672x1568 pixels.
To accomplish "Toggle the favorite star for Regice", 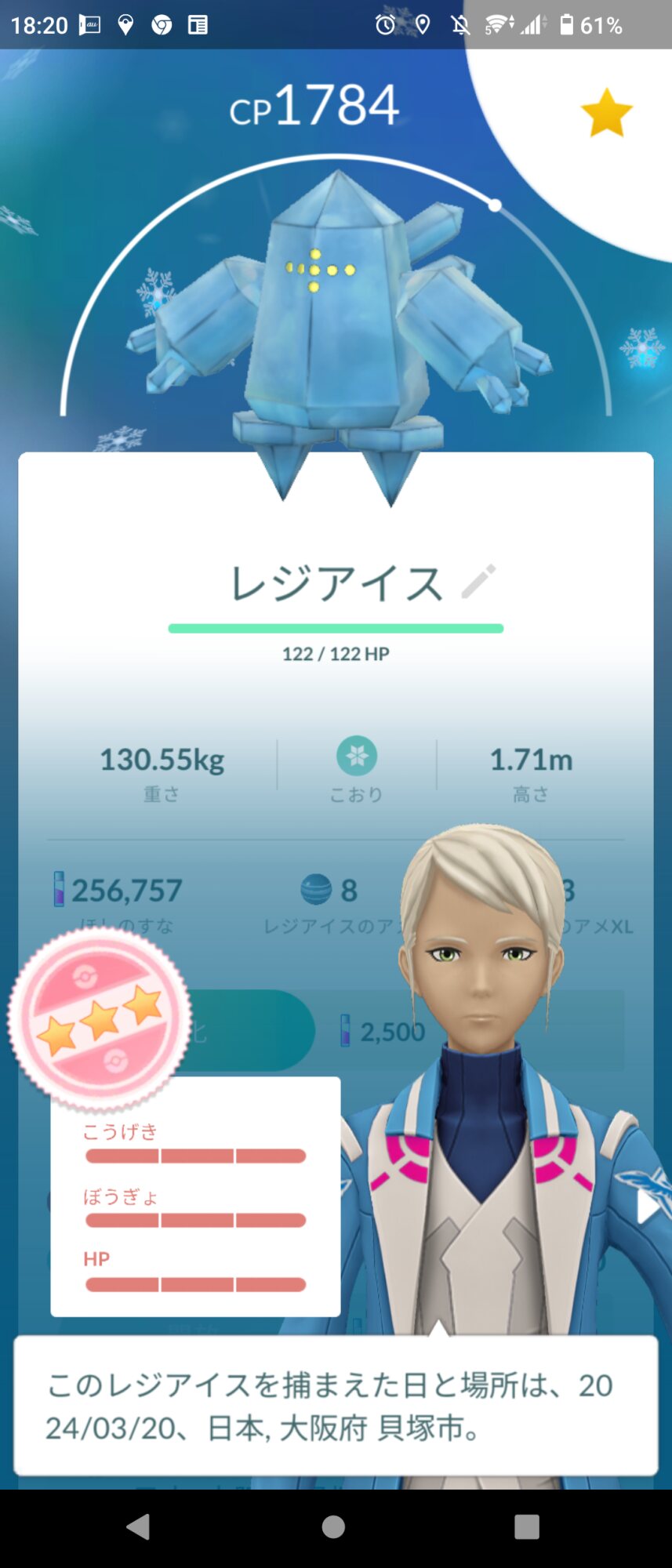I will point(606,114).
